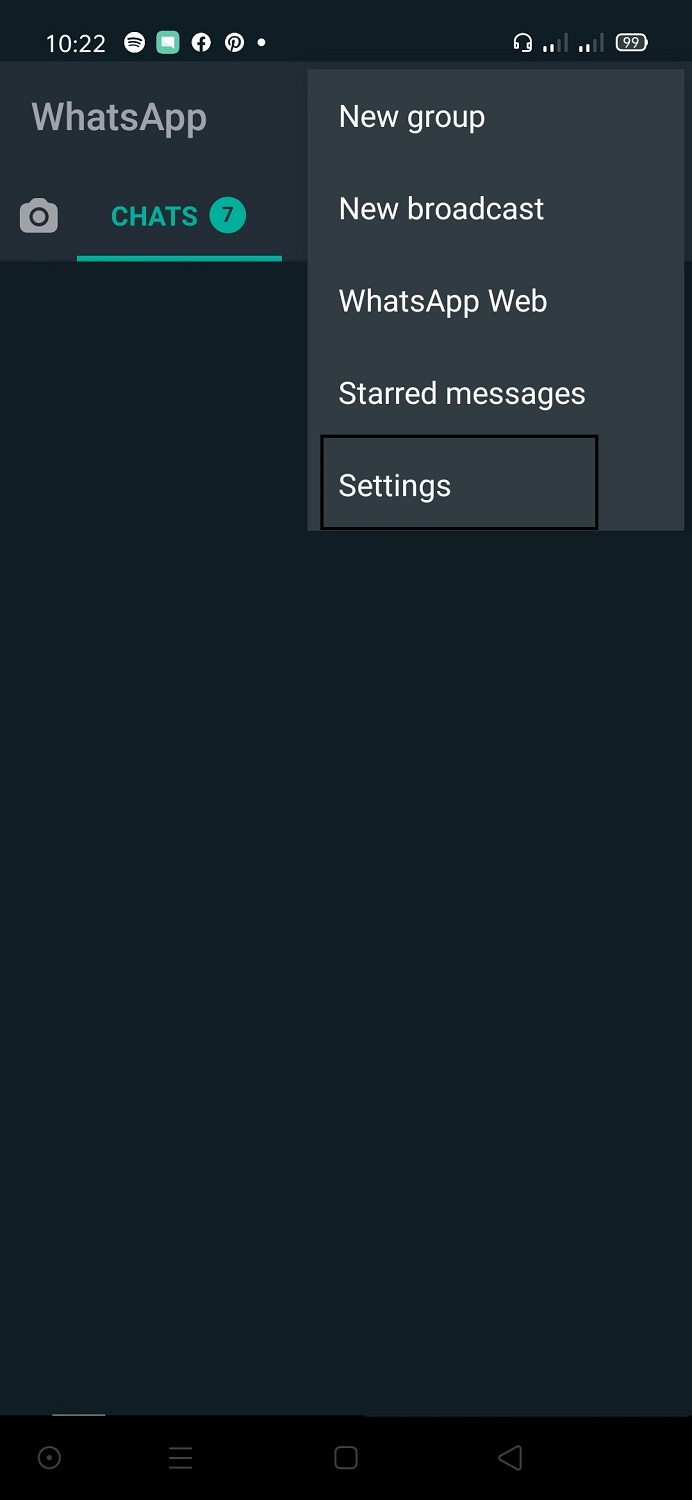
Task: Open WhatsApp Web
Action: coord(495,301)
